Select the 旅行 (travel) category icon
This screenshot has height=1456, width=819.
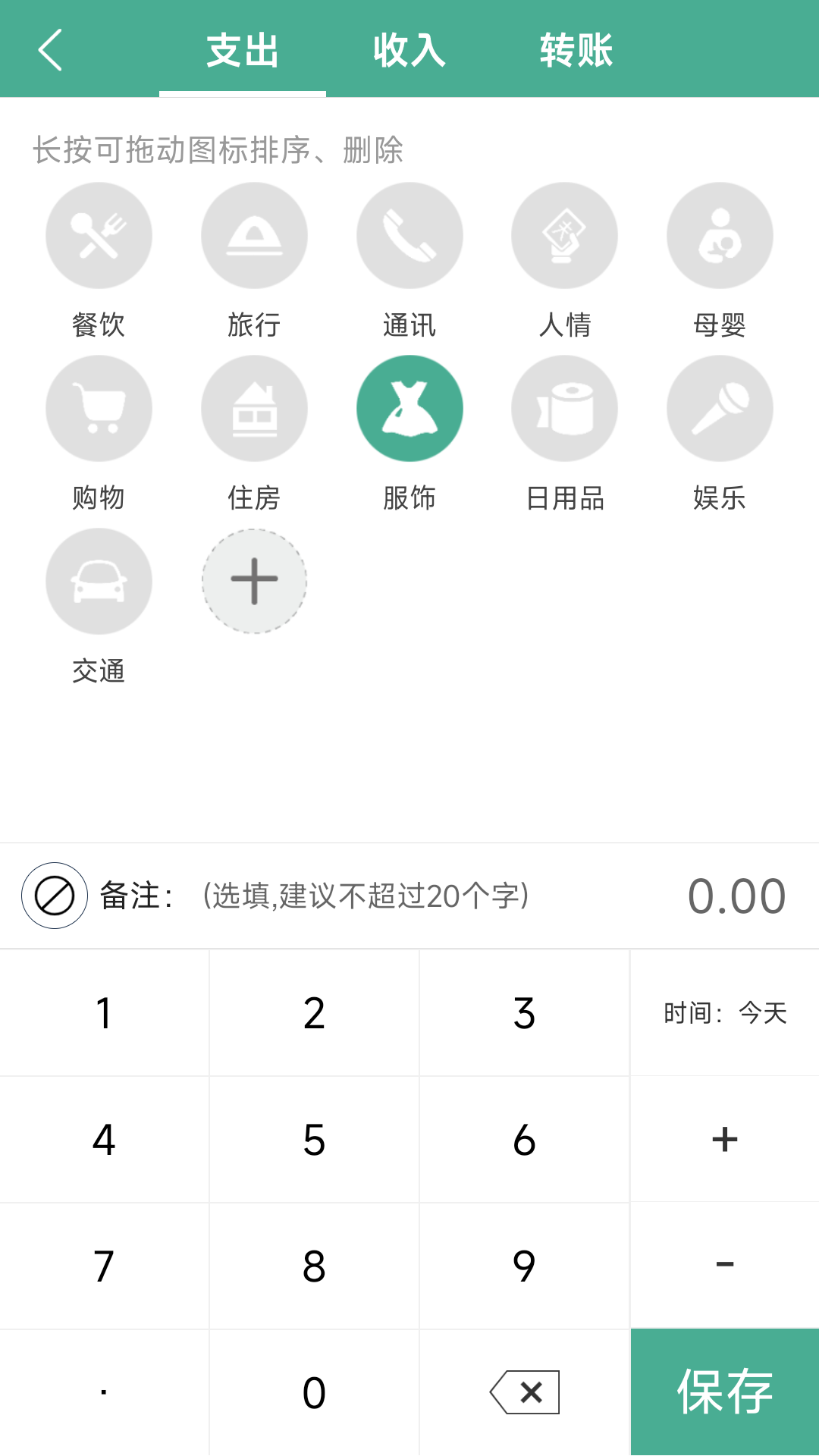254,235
